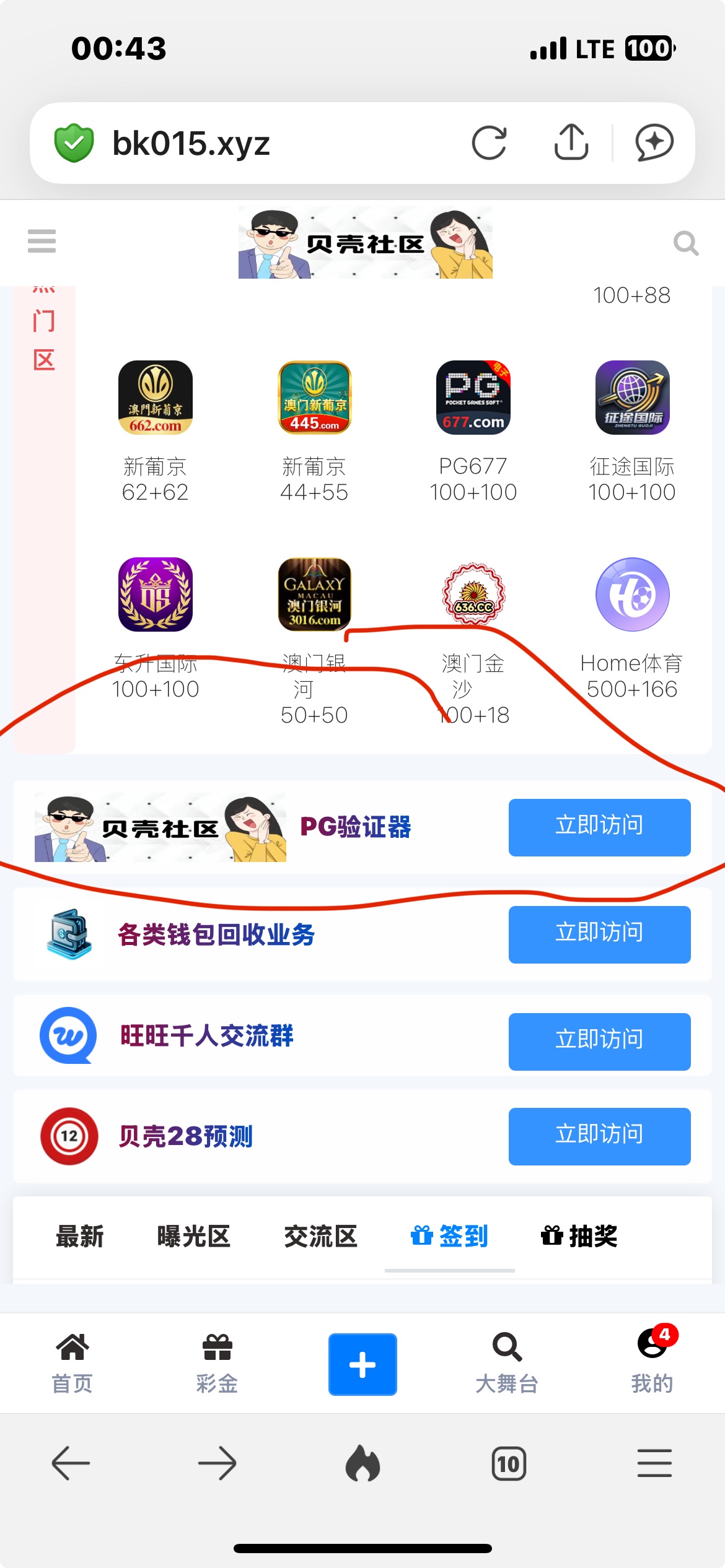The image size is (725, 1568).
Task: Open the site search magnifier
Action: click(x=685, y=243)
